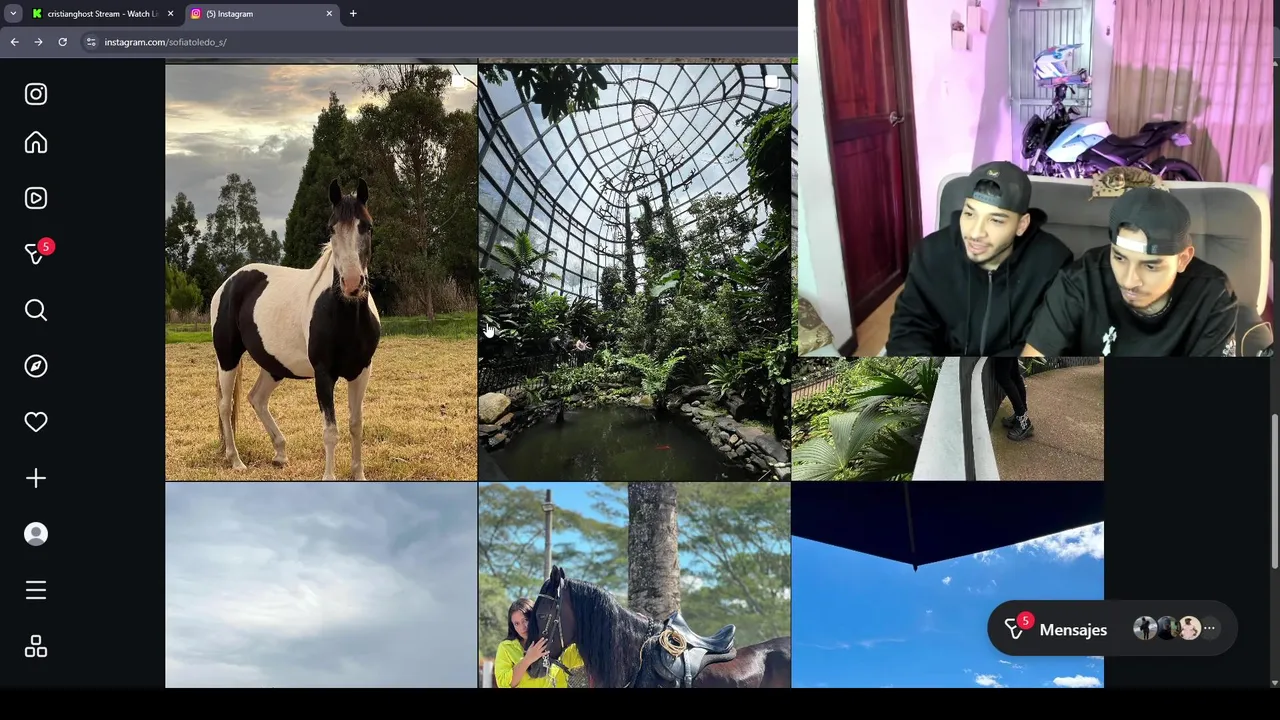Viewport: 1280px width, 720px height.
Task: Open direct messages with 5 unread
Action: pos(36,254)
